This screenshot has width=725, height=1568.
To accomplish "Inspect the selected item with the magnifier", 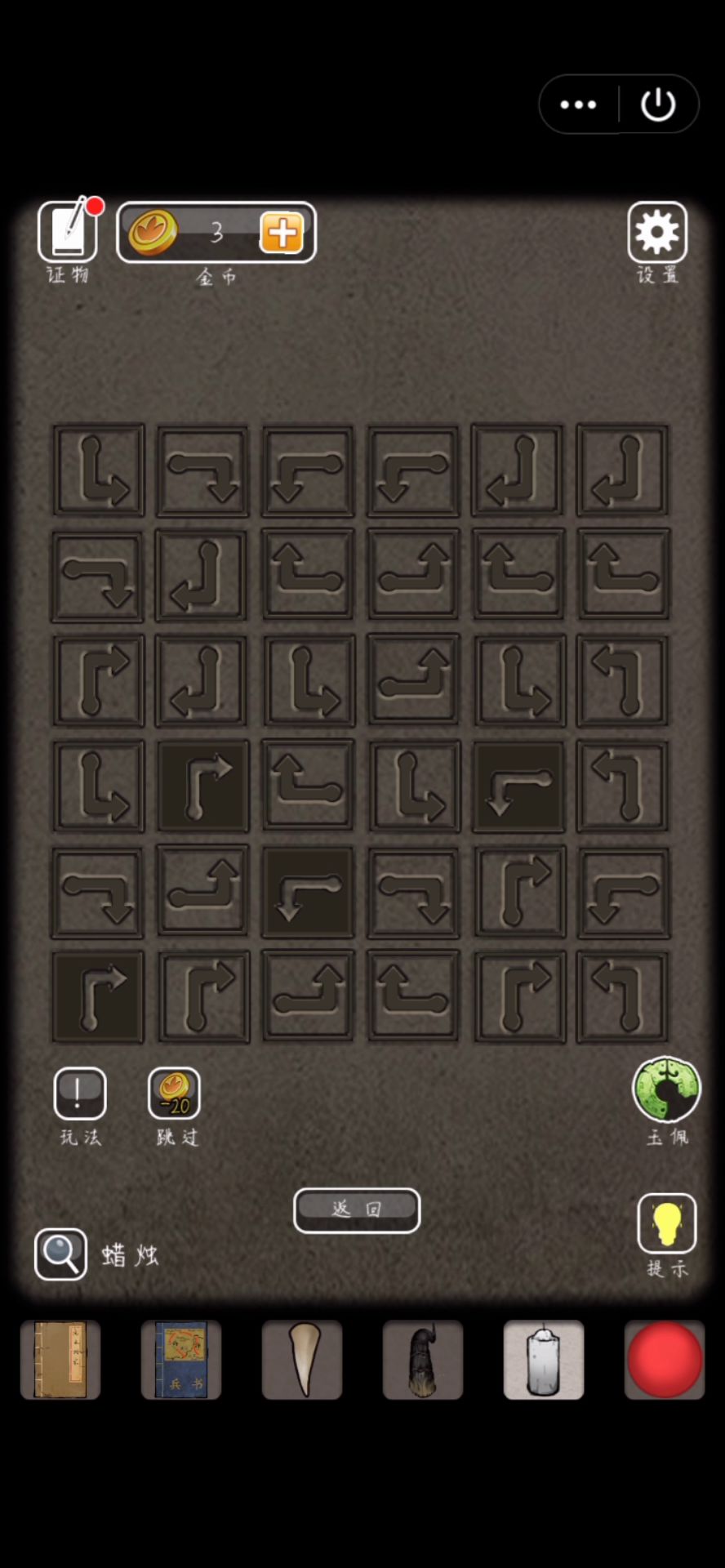I will (x=61, y=1254).
